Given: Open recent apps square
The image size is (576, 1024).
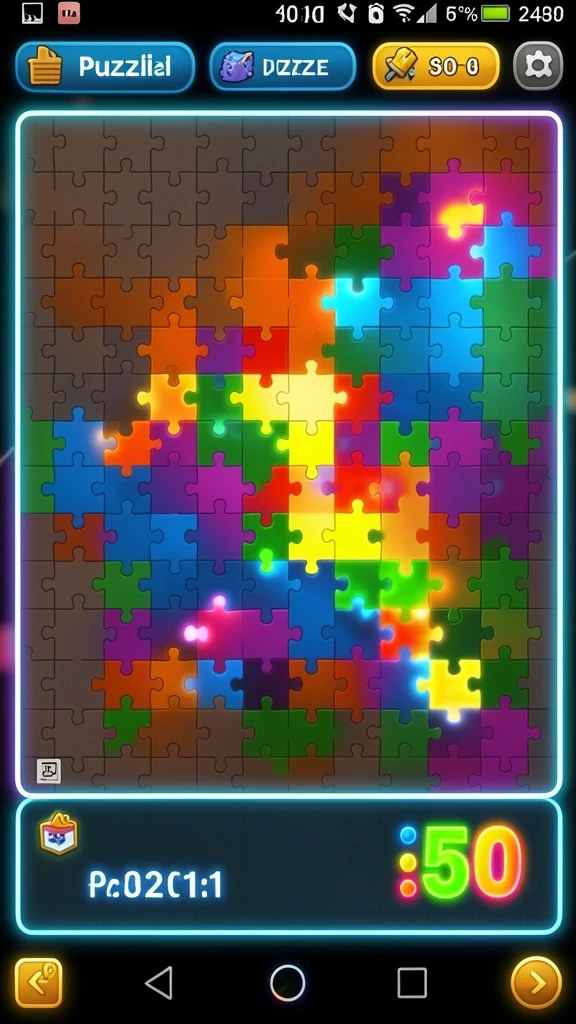Looking at the screenshot, I should 412,983.
